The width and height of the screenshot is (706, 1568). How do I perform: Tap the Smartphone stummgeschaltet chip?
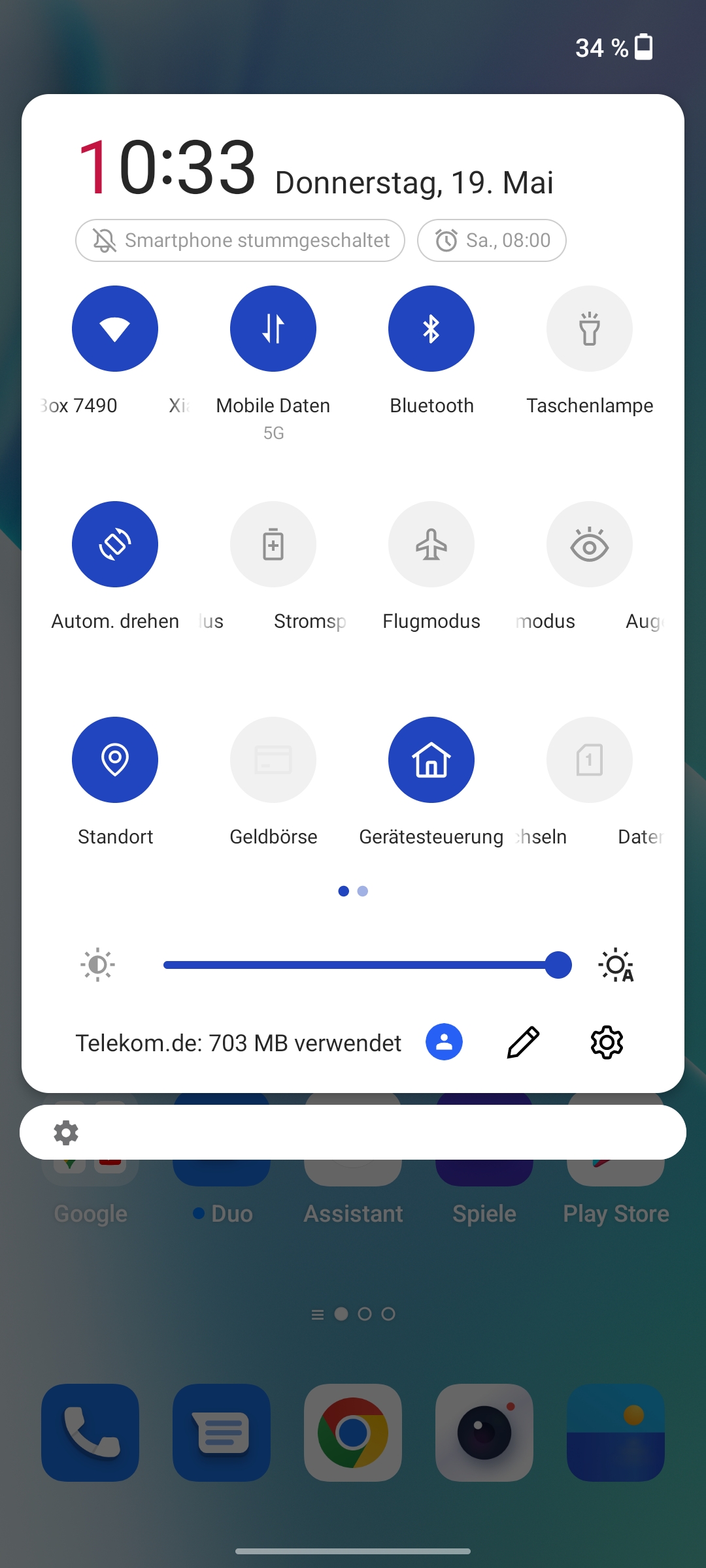240,240
